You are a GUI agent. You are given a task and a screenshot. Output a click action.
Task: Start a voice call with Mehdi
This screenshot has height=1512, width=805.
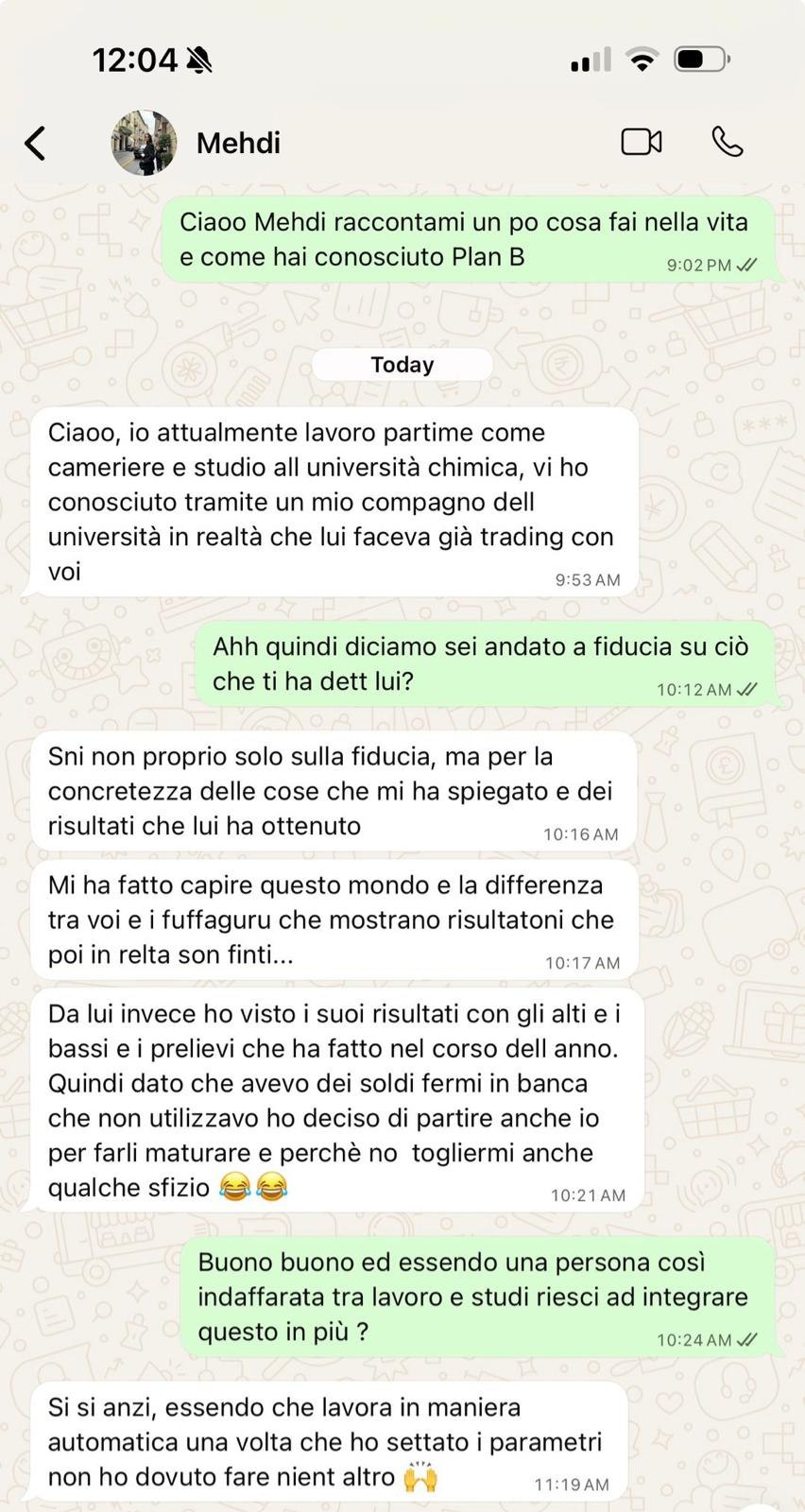(x=727, y=142)
